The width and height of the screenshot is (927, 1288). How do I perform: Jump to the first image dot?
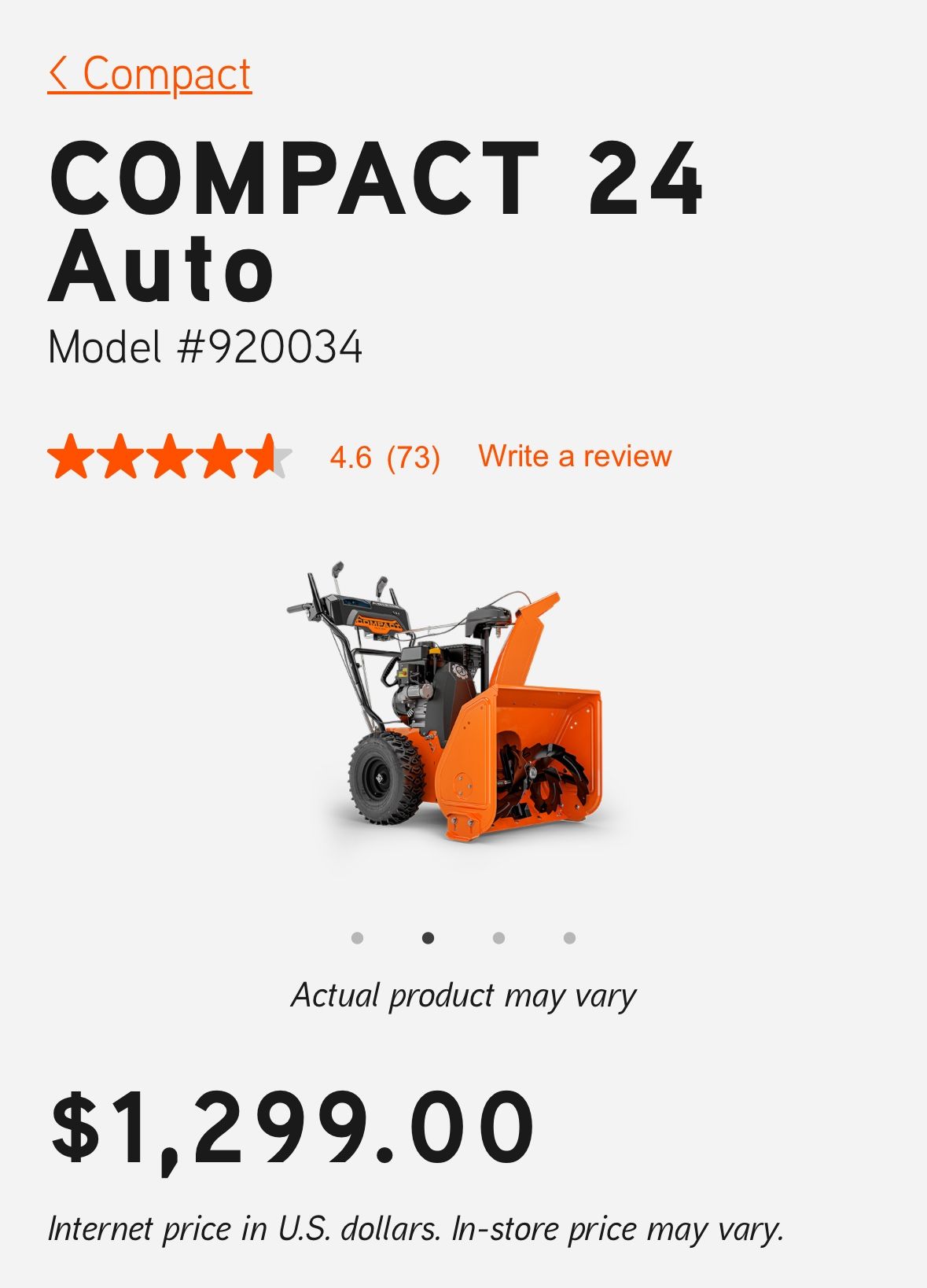click(357, 938)
